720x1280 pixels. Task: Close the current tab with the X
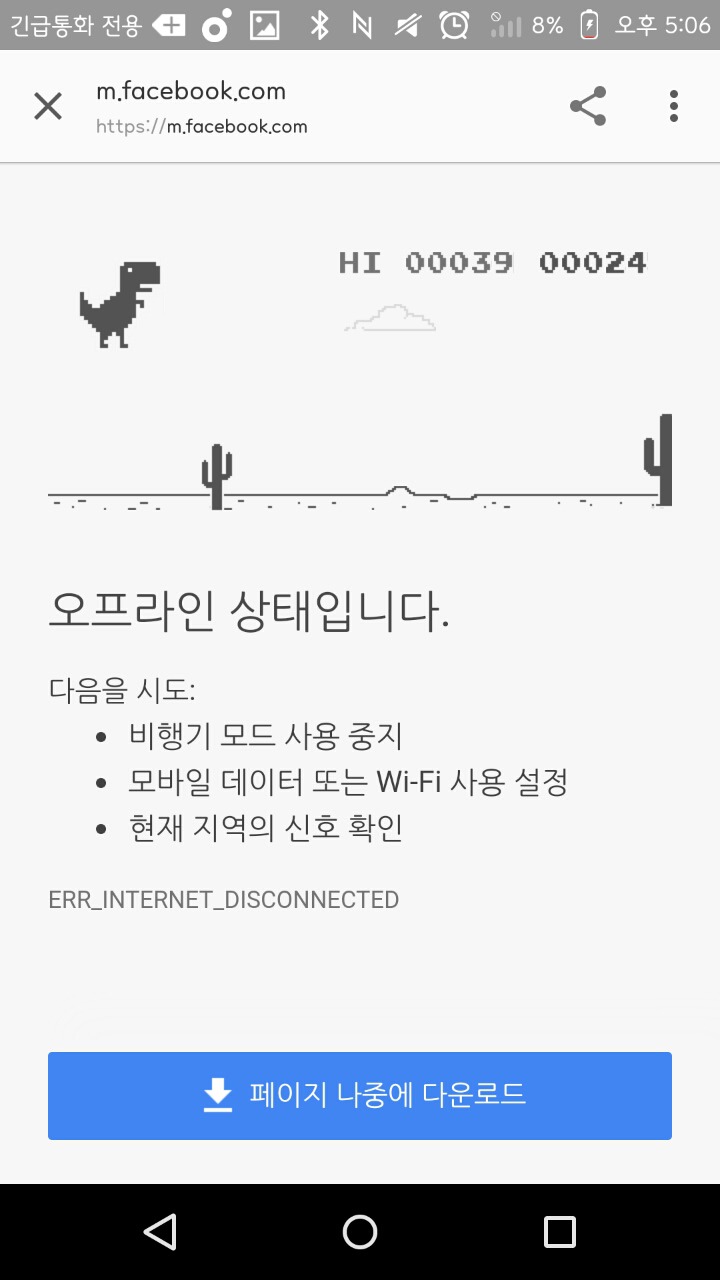click(47, 105)
